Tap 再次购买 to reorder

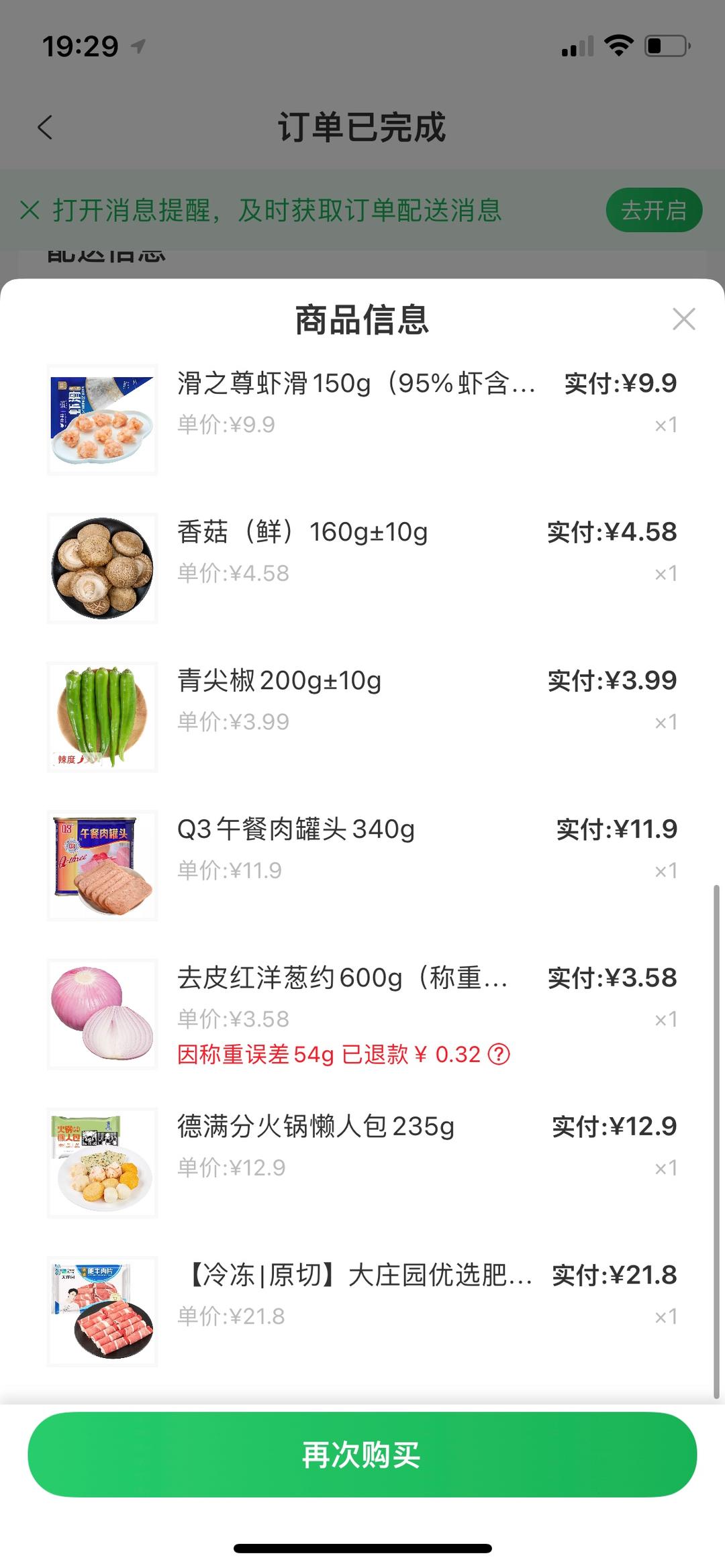[x=362, y=1455]
